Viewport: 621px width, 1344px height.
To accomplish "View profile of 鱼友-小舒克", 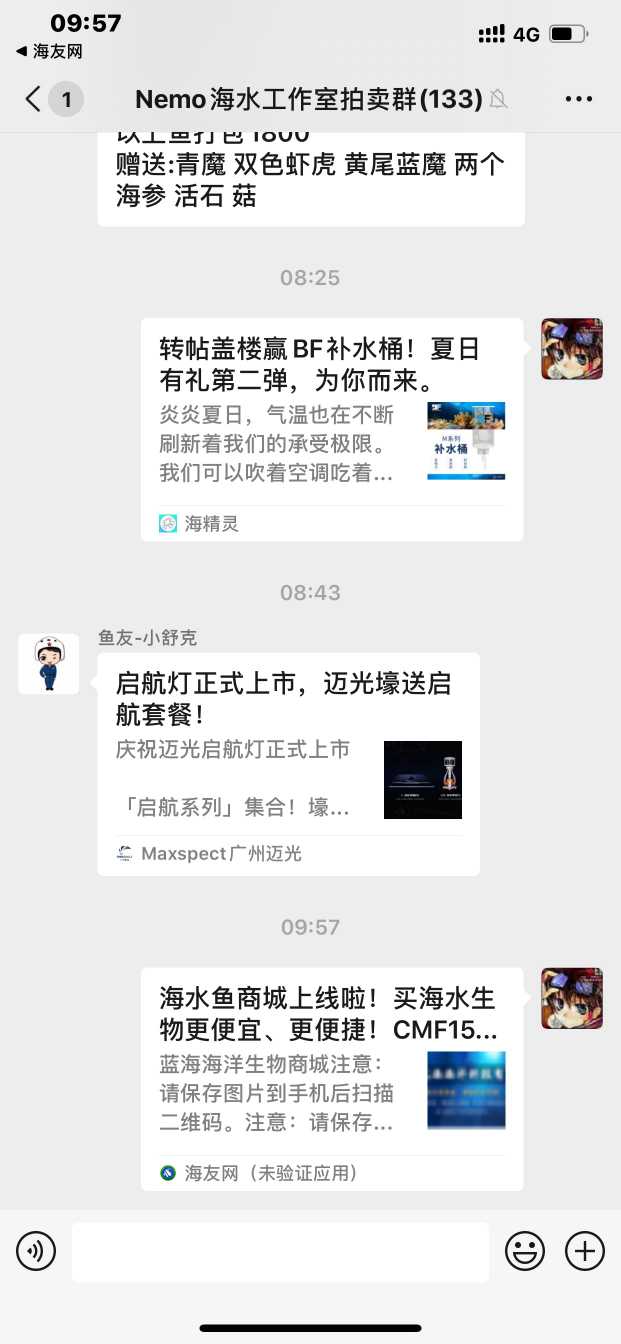I will point(48,664).
